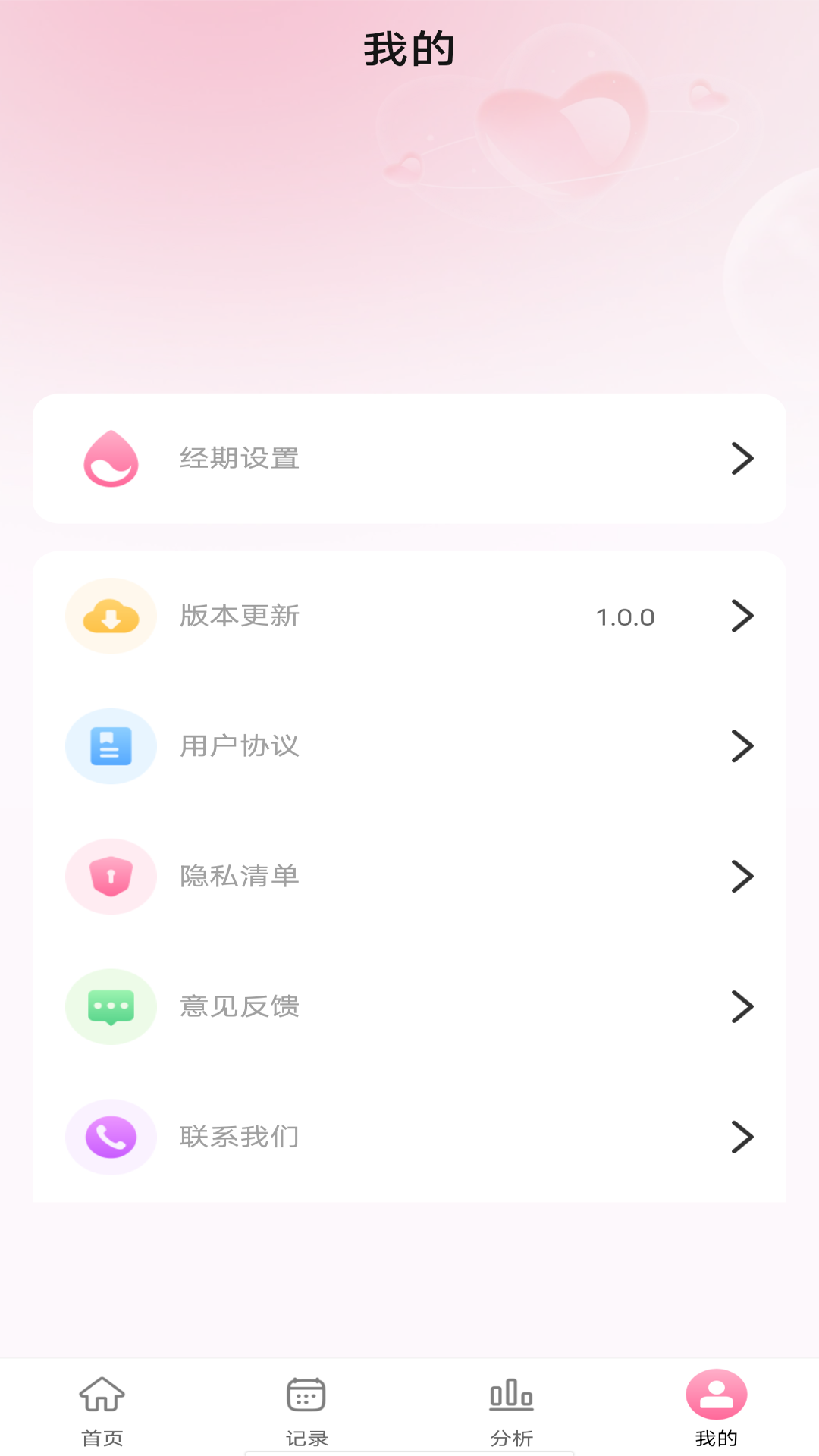This screenshot has height=1456, width=819.
Task: Click the chevron next to 联系我们
Action: tap(742, 1137)
